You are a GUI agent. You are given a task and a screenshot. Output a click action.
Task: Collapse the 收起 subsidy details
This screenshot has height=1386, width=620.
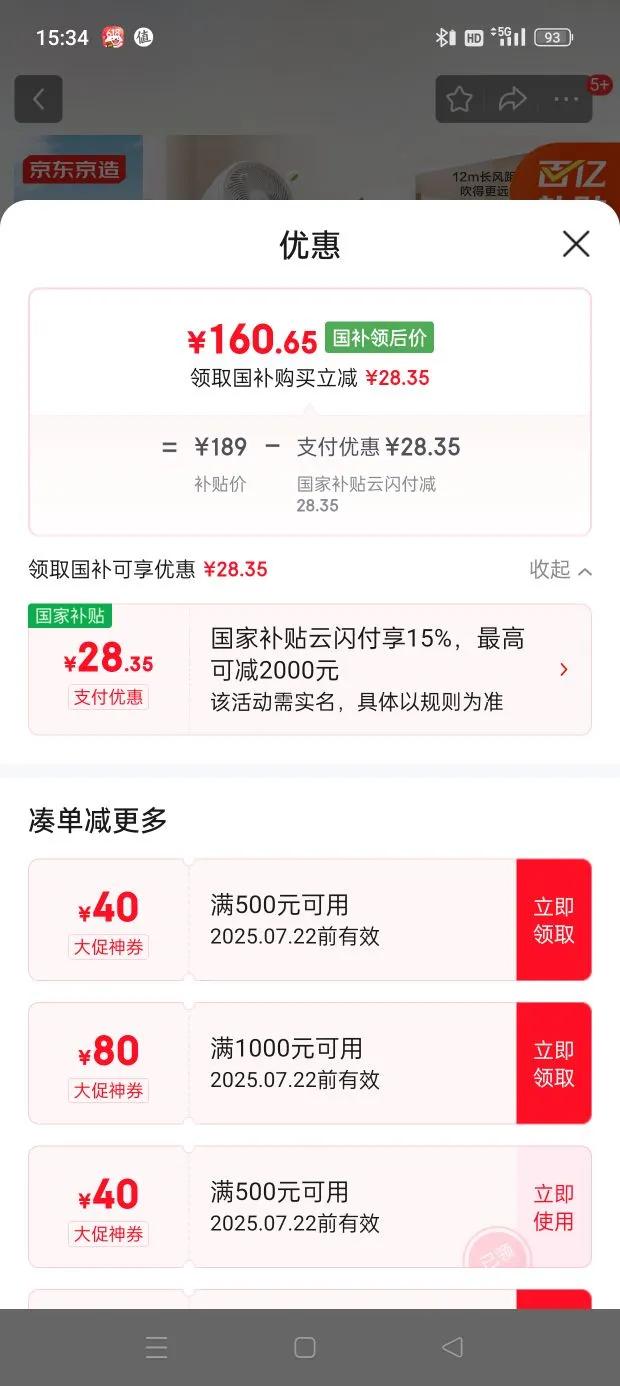[560, 570]
